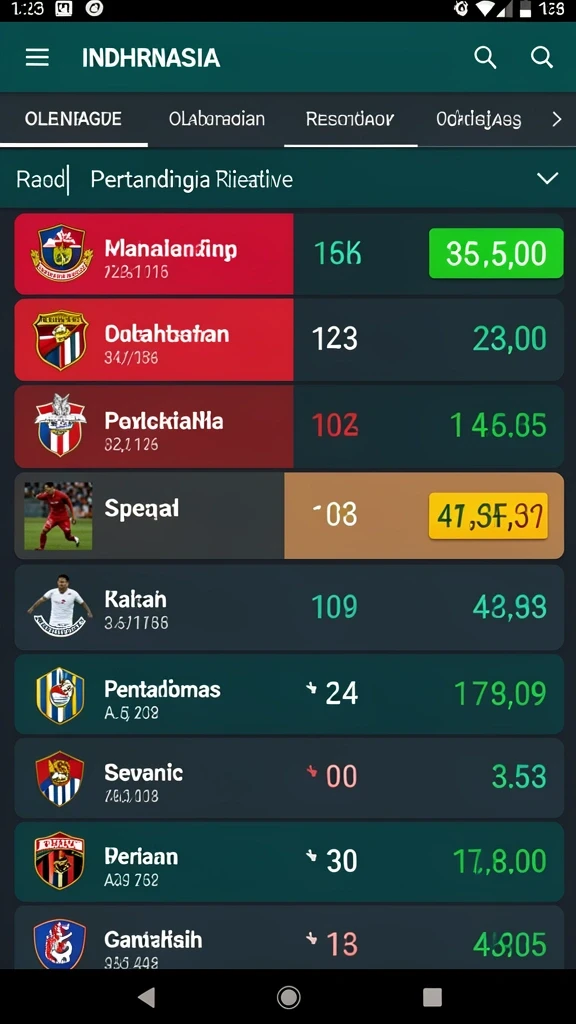
Task: Open the Periaan team row
Action: 289,861
